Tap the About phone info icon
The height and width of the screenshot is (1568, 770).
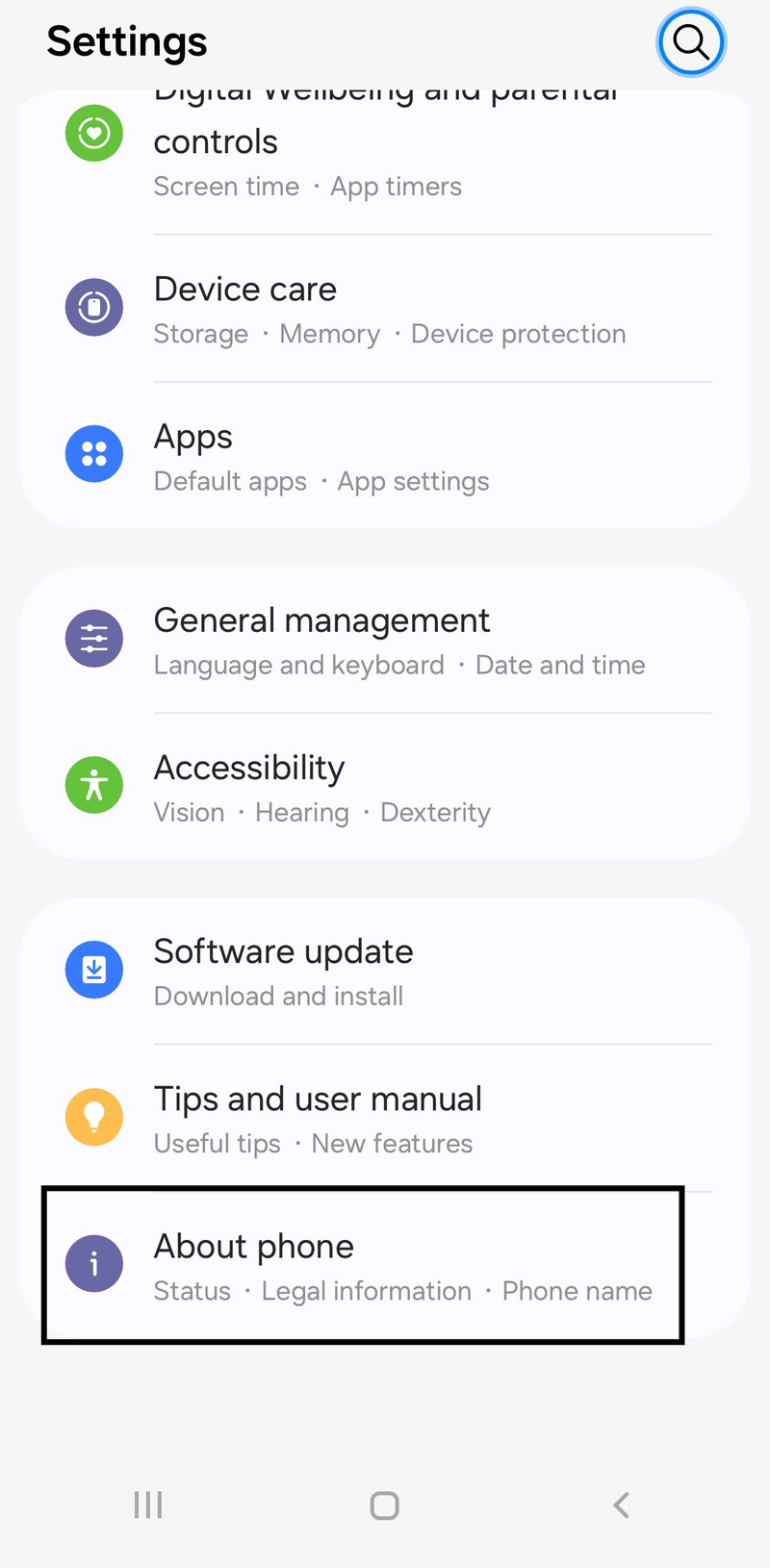click(93, 1264)
